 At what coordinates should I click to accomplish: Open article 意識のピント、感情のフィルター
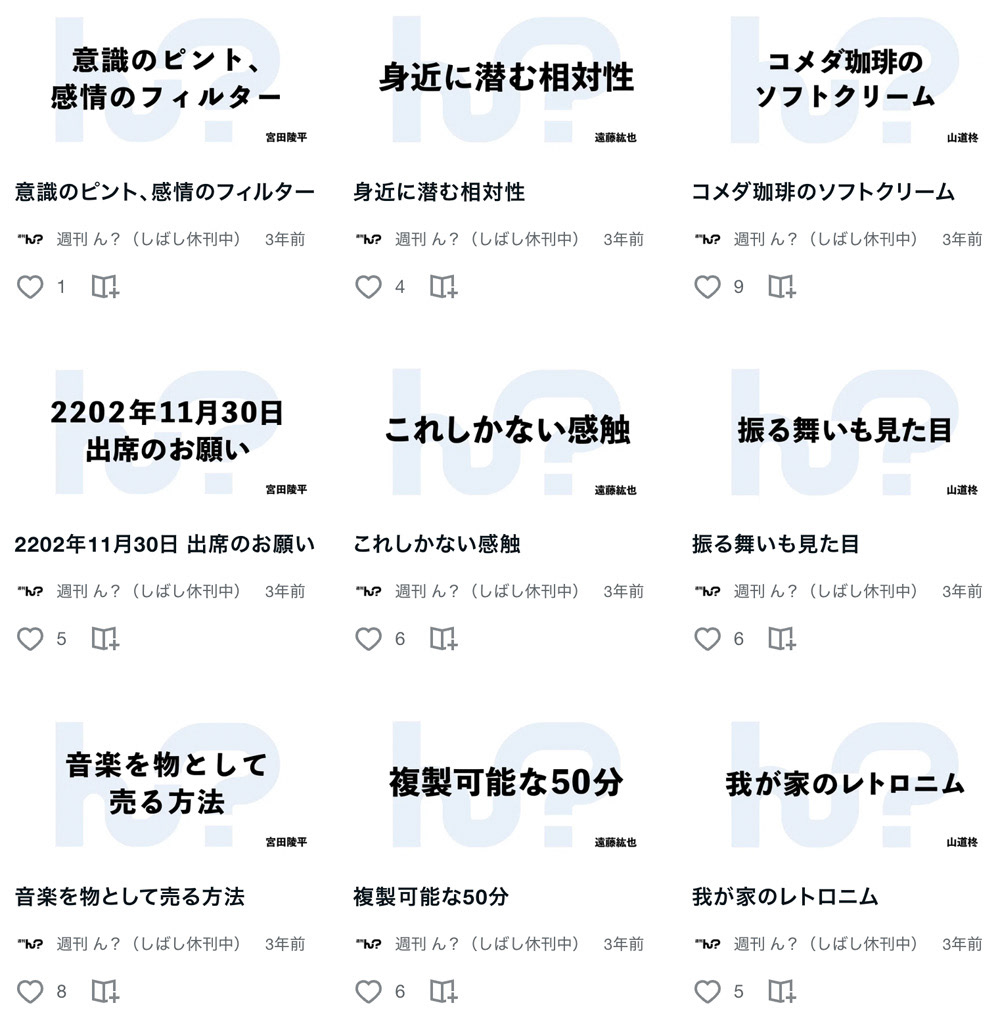click(x=165, y=191)
